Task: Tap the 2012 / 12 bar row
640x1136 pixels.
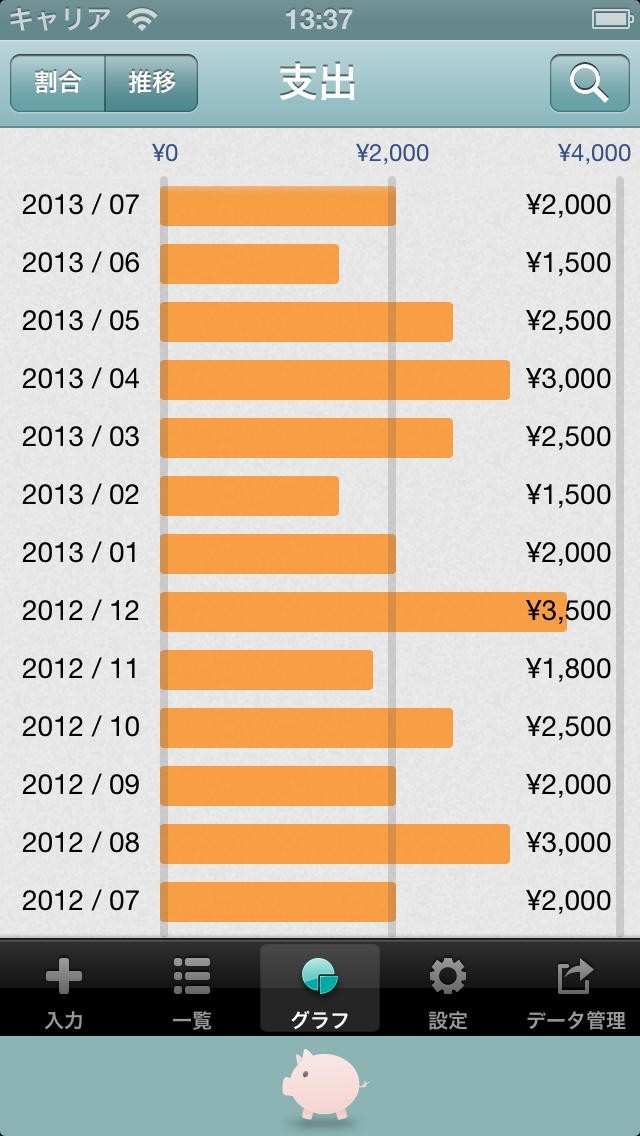Action: coord(320,611)
